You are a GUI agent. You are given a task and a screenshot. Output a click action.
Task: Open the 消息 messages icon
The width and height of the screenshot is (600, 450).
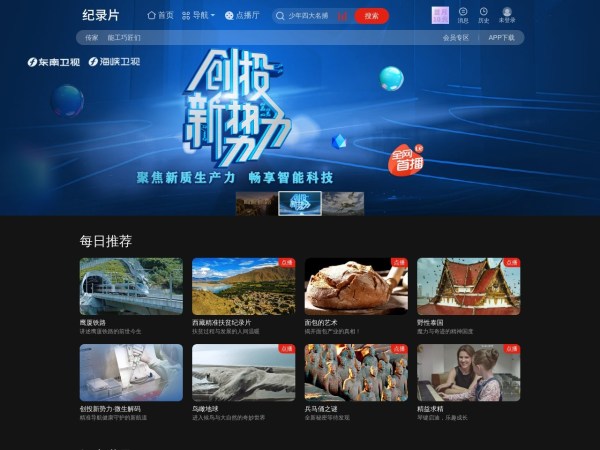[463, 15]
